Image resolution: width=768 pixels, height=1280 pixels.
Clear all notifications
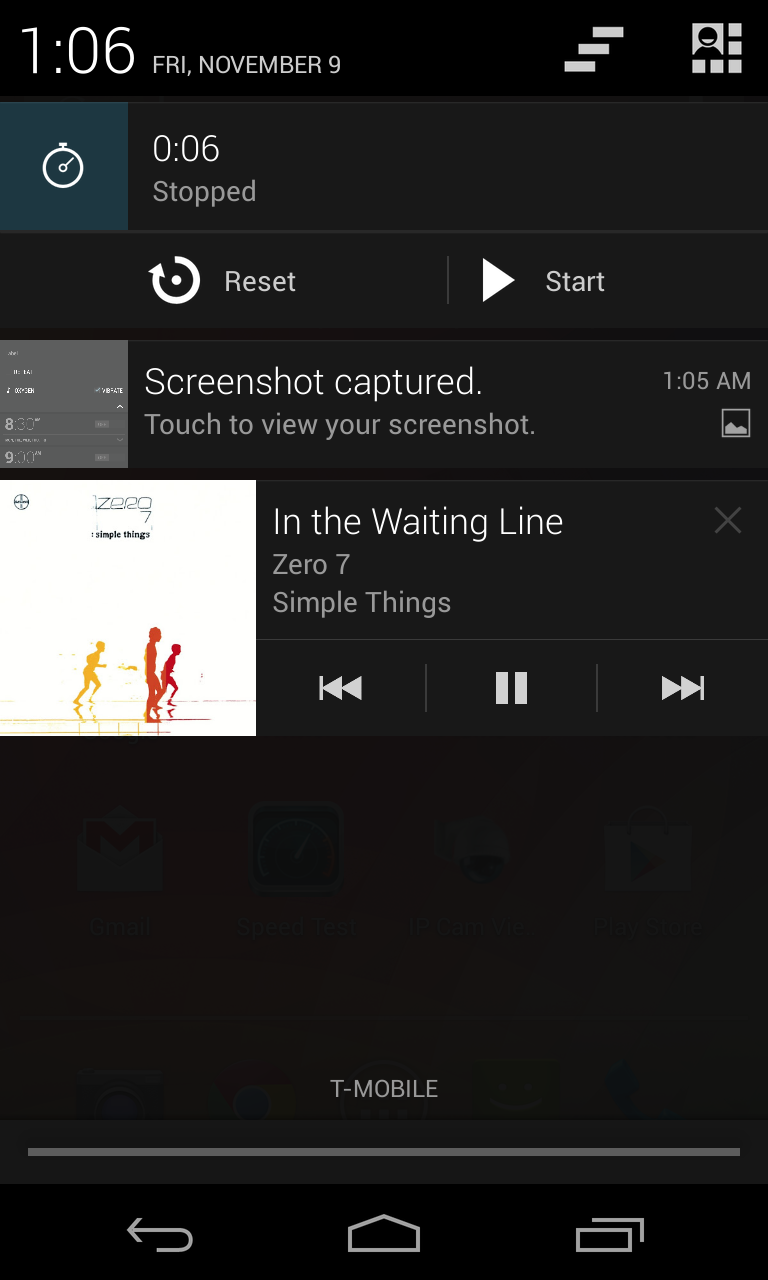594,49
